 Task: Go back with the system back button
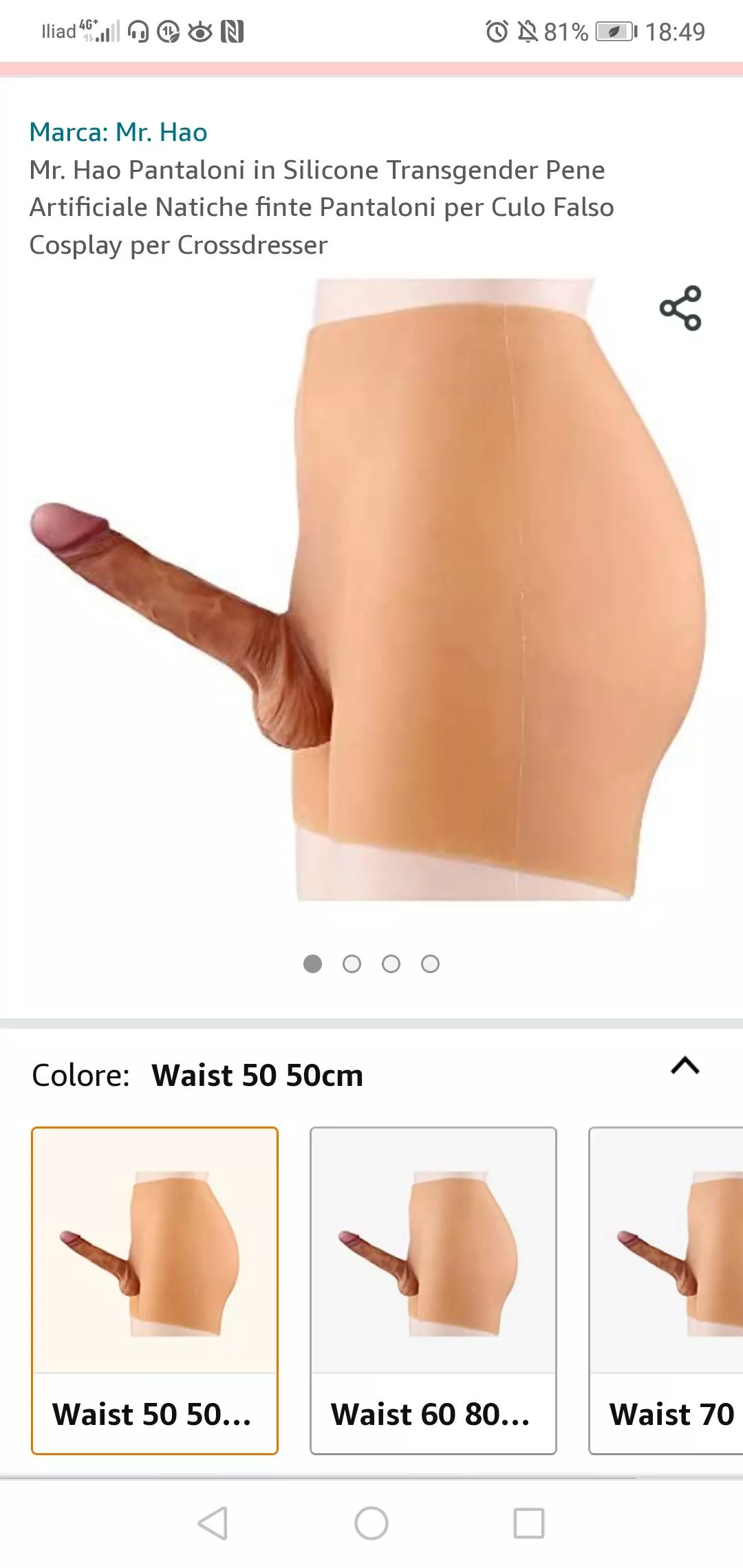click(213, 1523)
